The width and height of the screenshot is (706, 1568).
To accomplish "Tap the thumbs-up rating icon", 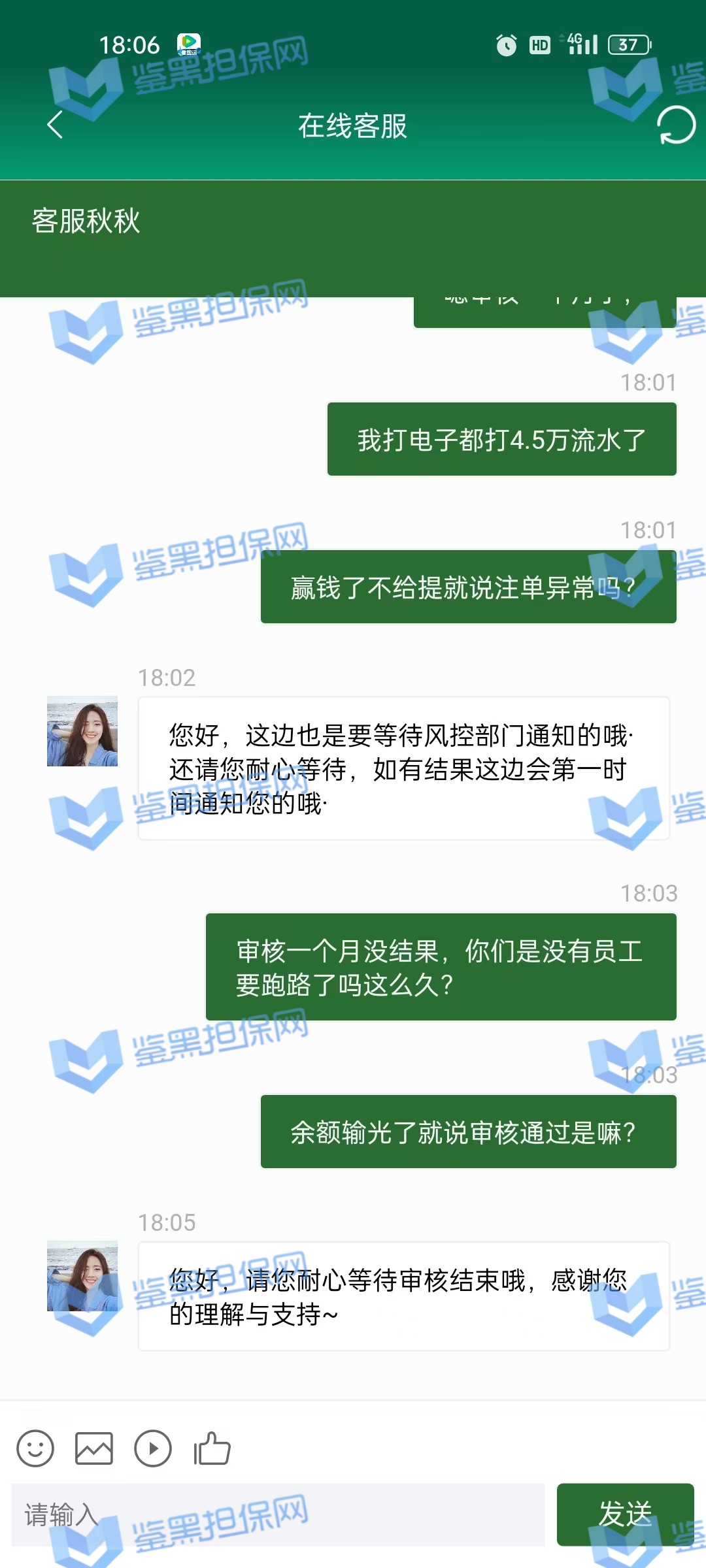I will tap(212, 1448).
